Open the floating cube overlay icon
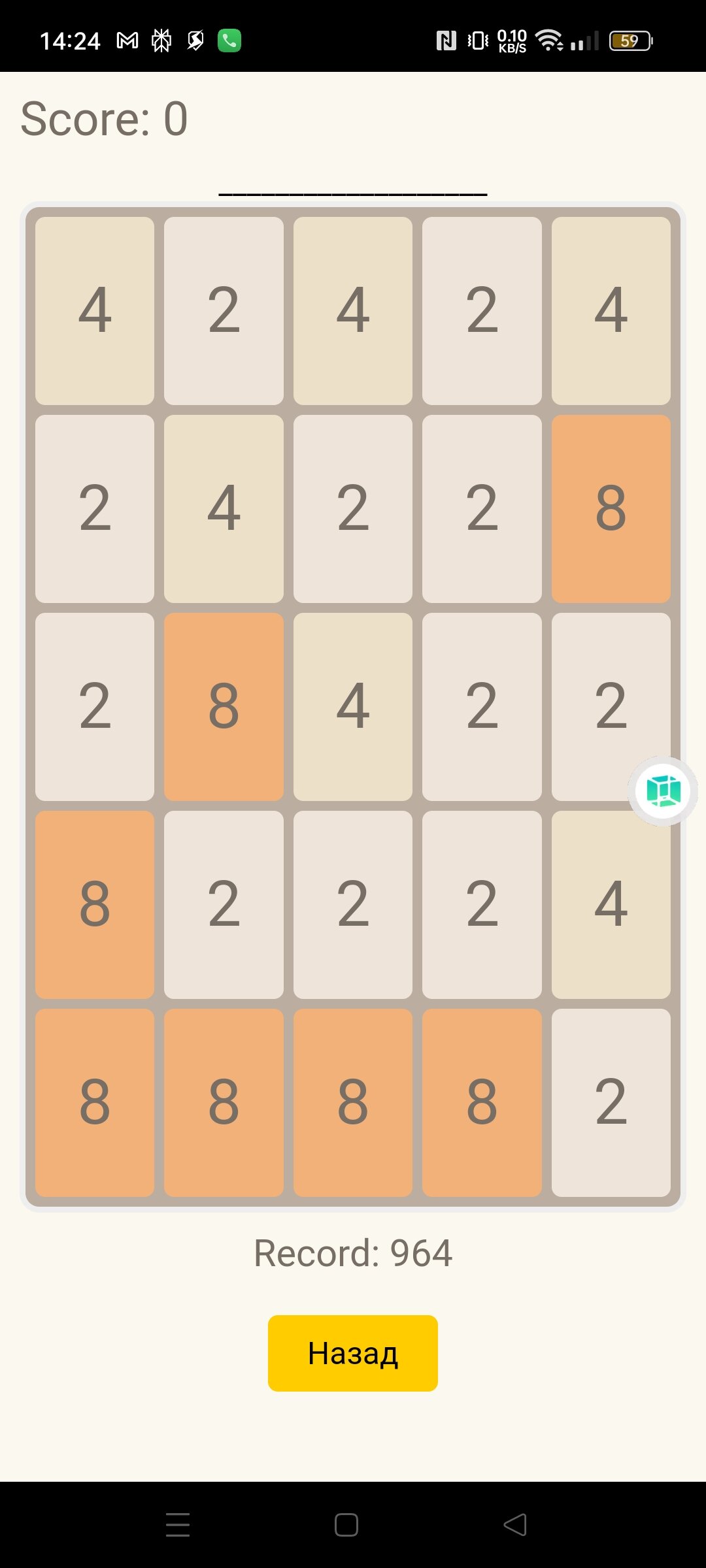706x1568 pixels. [x=664, y=791]
